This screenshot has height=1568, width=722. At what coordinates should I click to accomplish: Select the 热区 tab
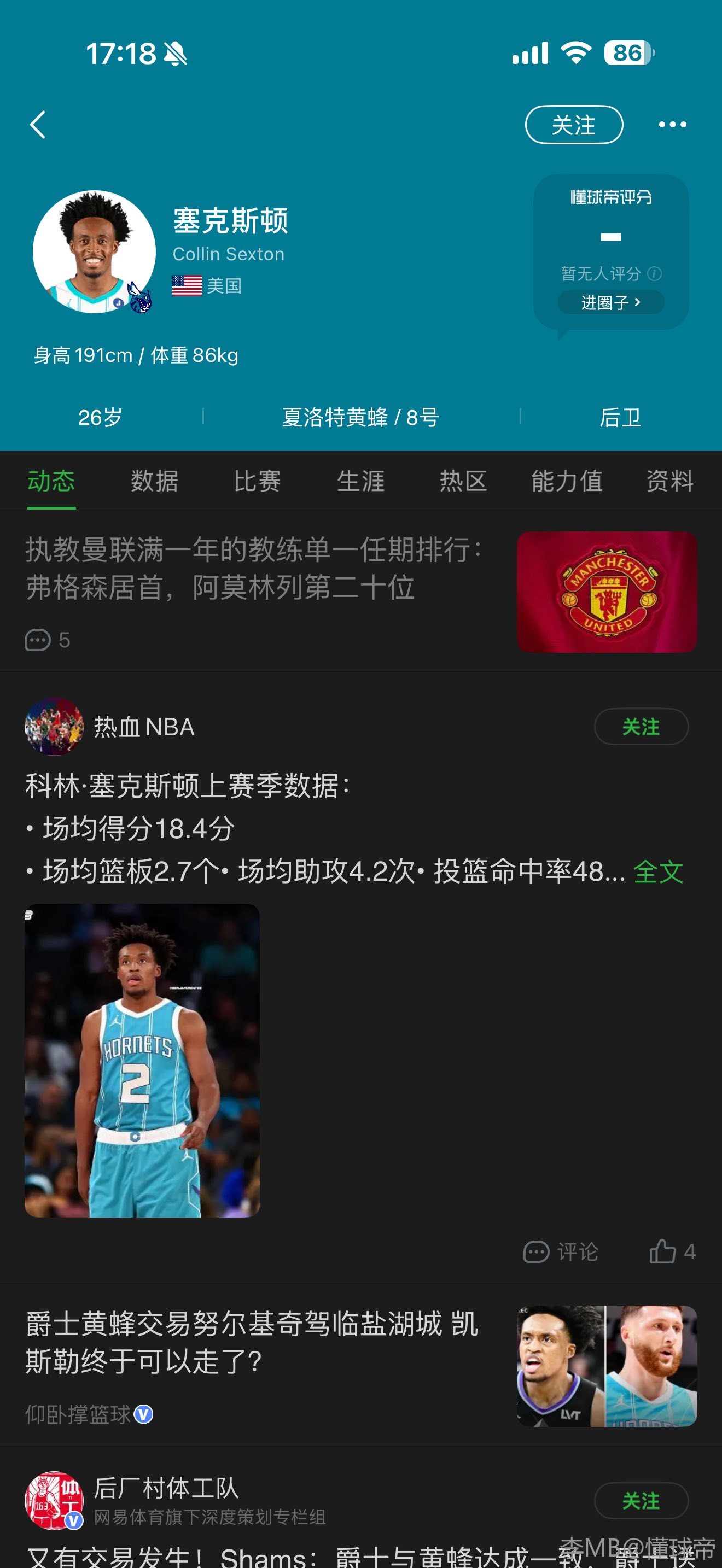tap(463, 481)
